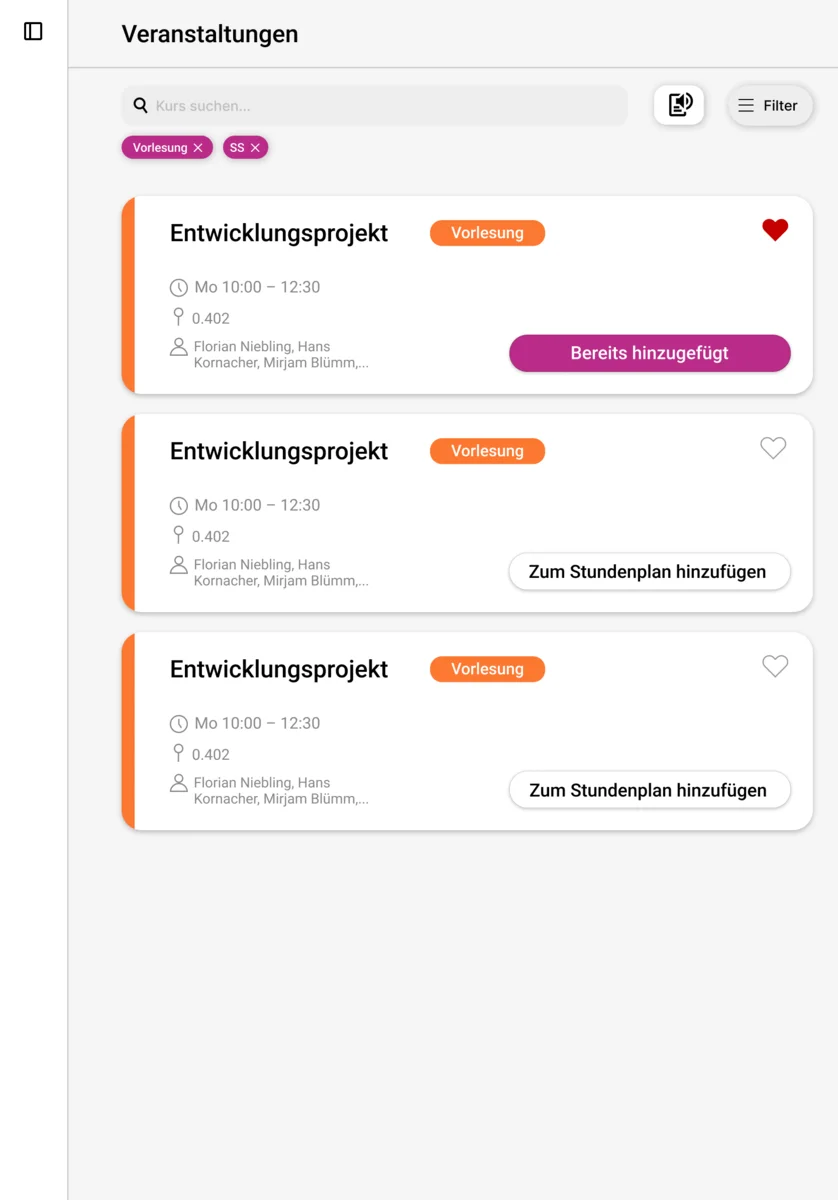This screenshot has width=838, height=1200.
Task: Tap the read-aloud document icon
Action: coord(680,105)
